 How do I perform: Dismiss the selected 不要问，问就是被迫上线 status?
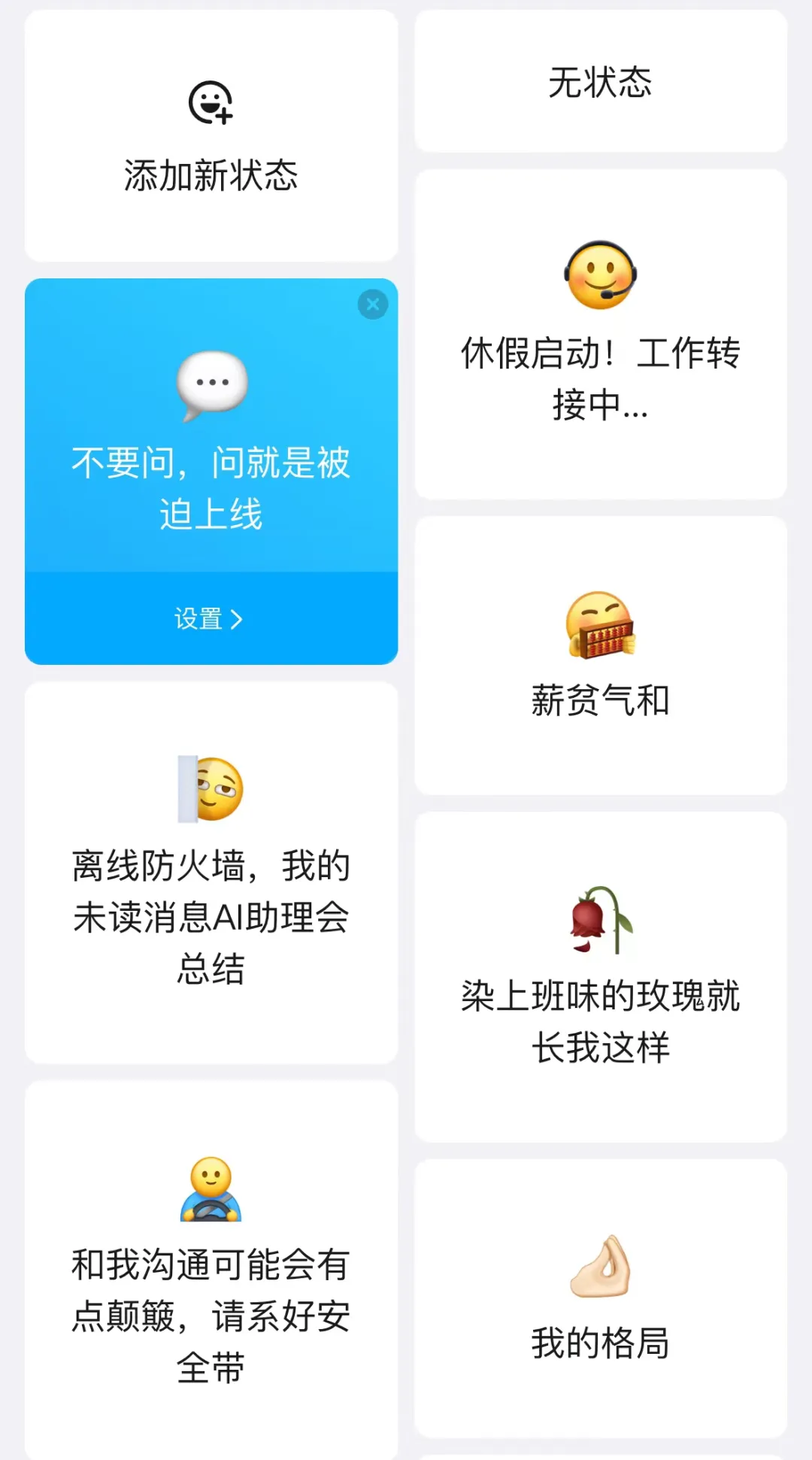pyautogui.click(x=373, y=305)
